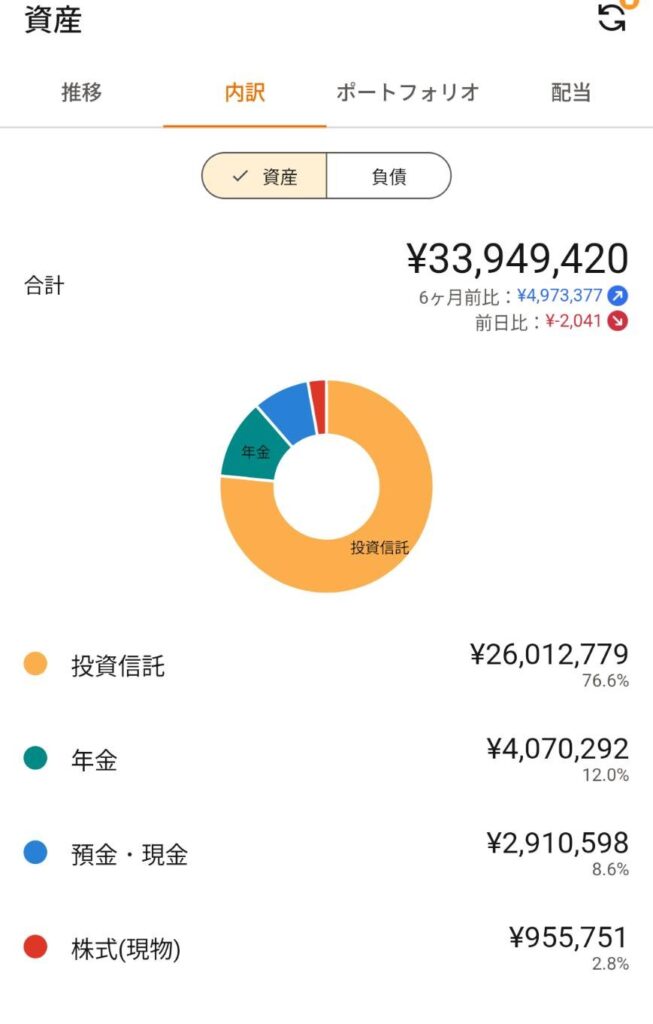Screen dimensions: 653x1024
Task: View 預金・現金 details
Action: 326,854
